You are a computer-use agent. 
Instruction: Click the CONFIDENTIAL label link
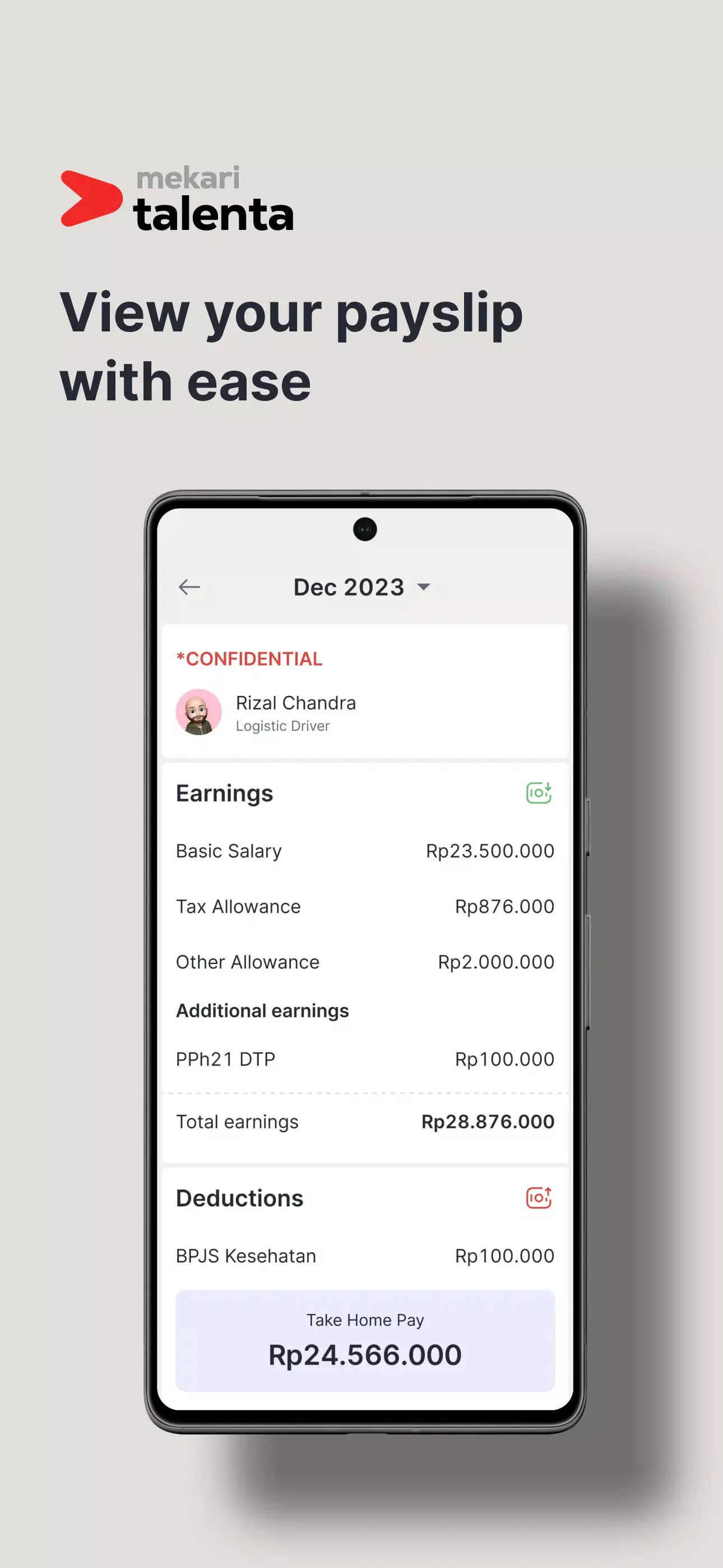pyautogui.click(x=249, y=658)
